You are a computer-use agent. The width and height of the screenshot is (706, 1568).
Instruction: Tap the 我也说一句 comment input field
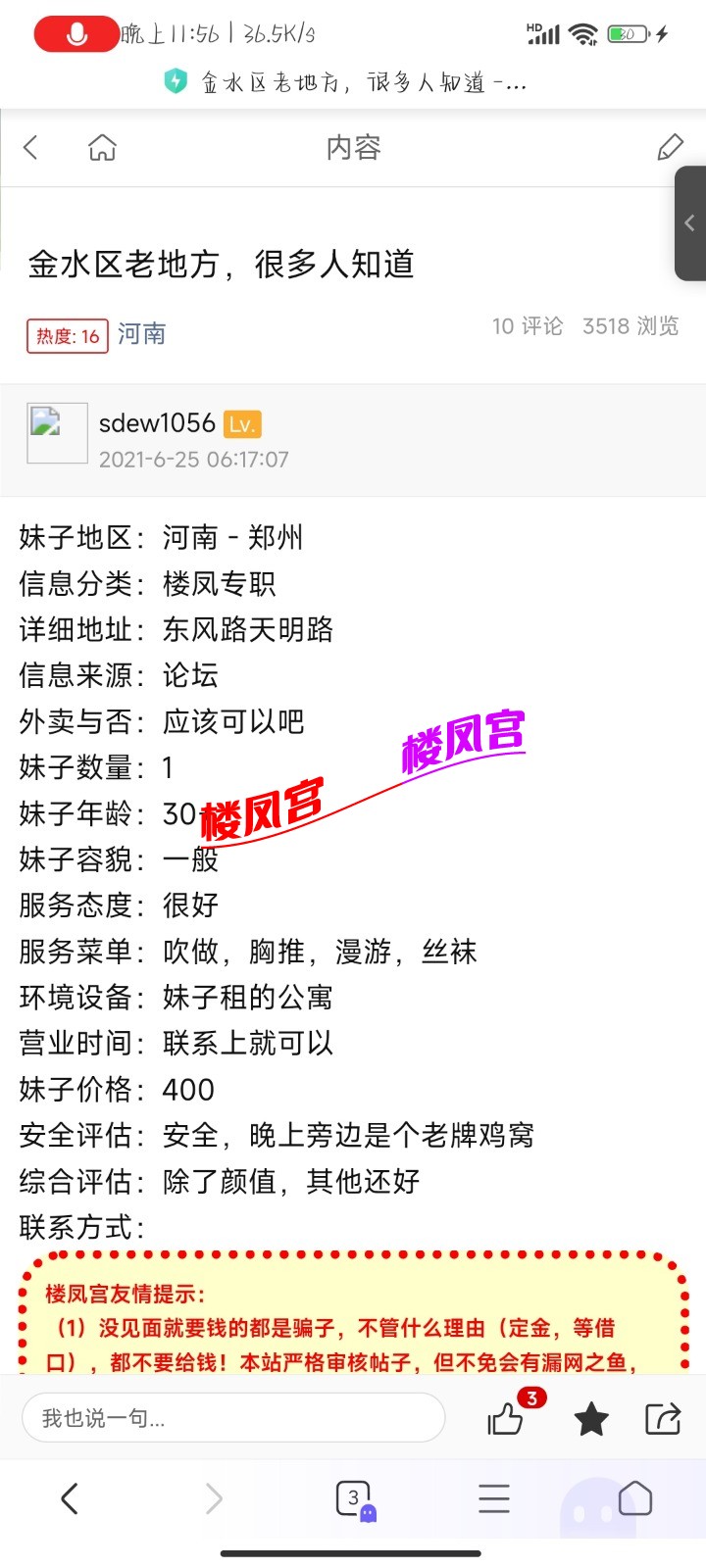[232, 1418]
